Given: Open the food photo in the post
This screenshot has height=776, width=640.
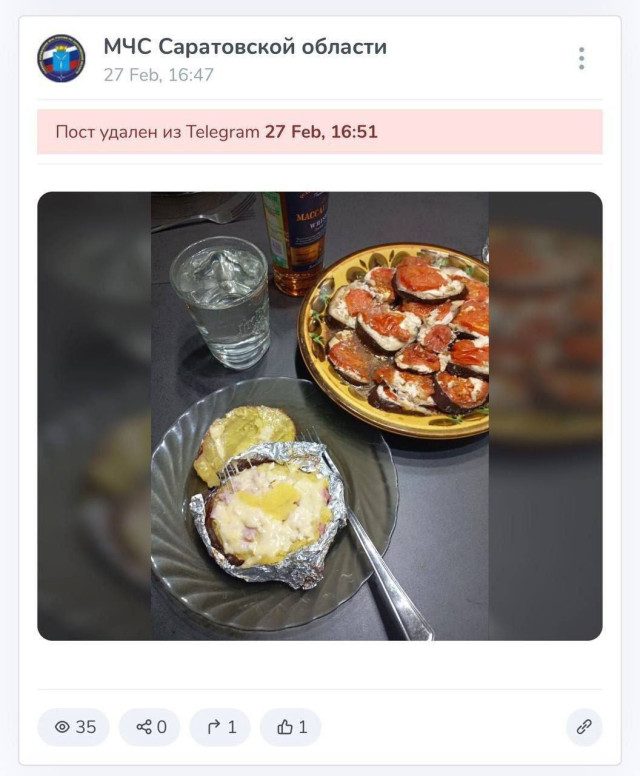Looking at the screenshot, I should click(320, 416).
